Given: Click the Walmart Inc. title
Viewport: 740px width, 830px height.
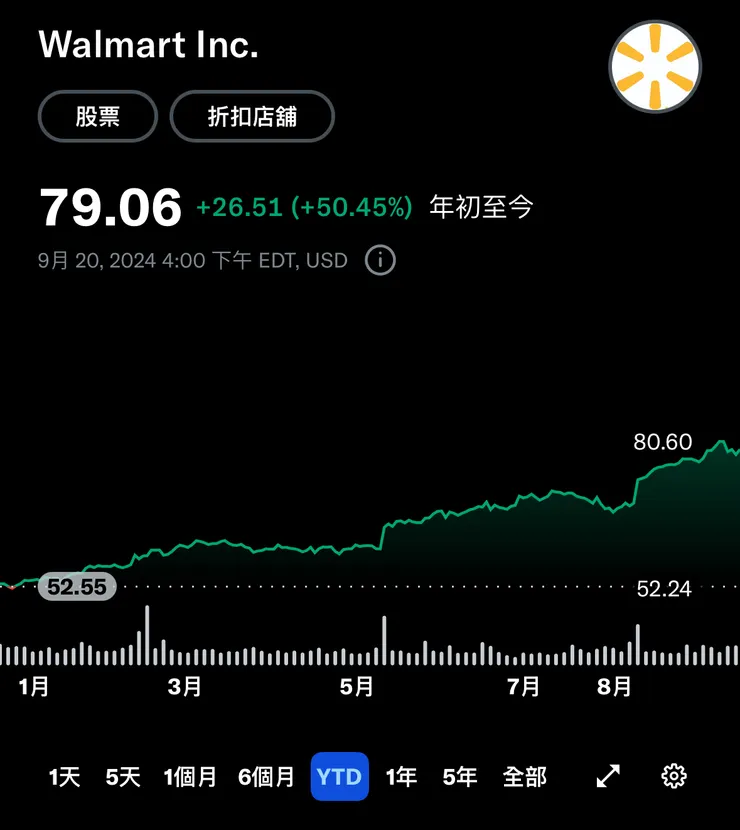Looking at the screenshot, I should [148, 45].
